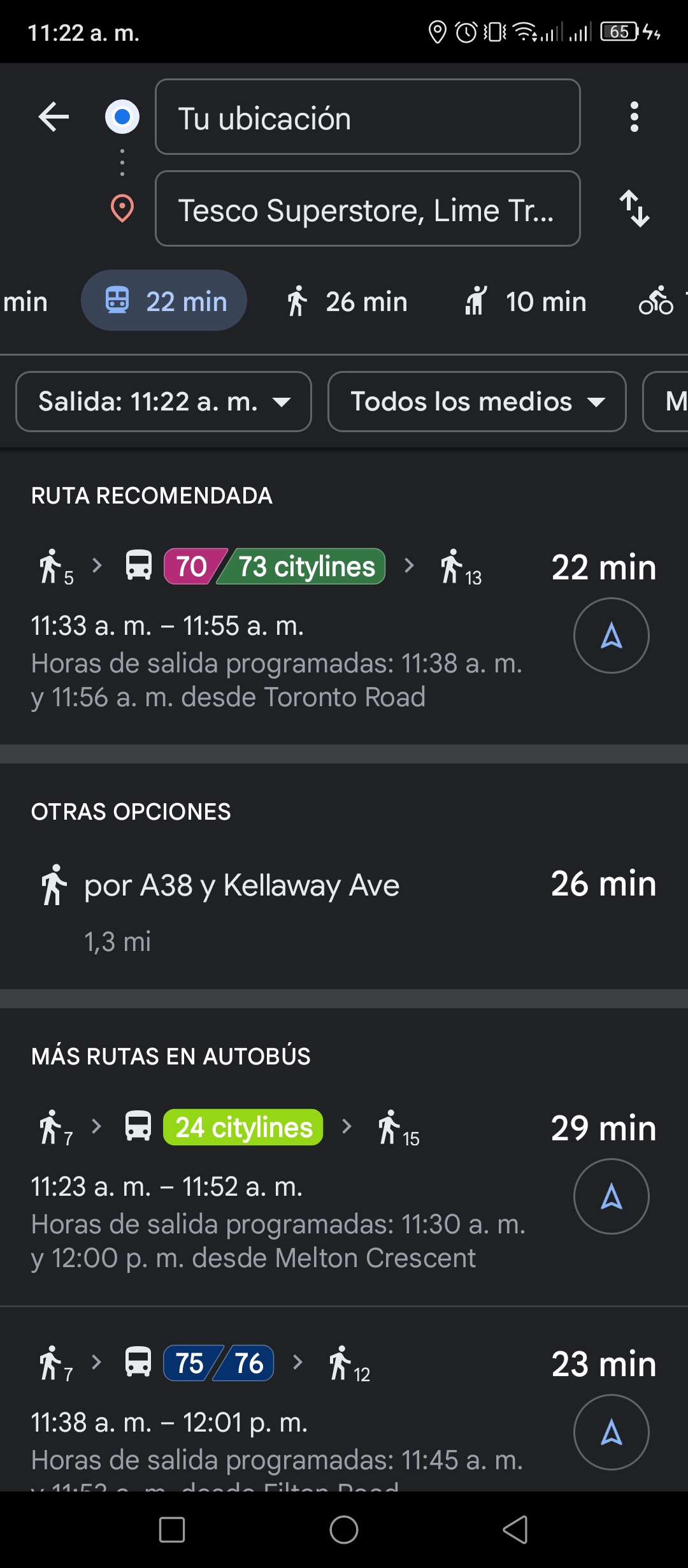688x1568 pixels.
Task: Select the transit 22 min tab
Action: pyautogui.click(x=164, y=300)
